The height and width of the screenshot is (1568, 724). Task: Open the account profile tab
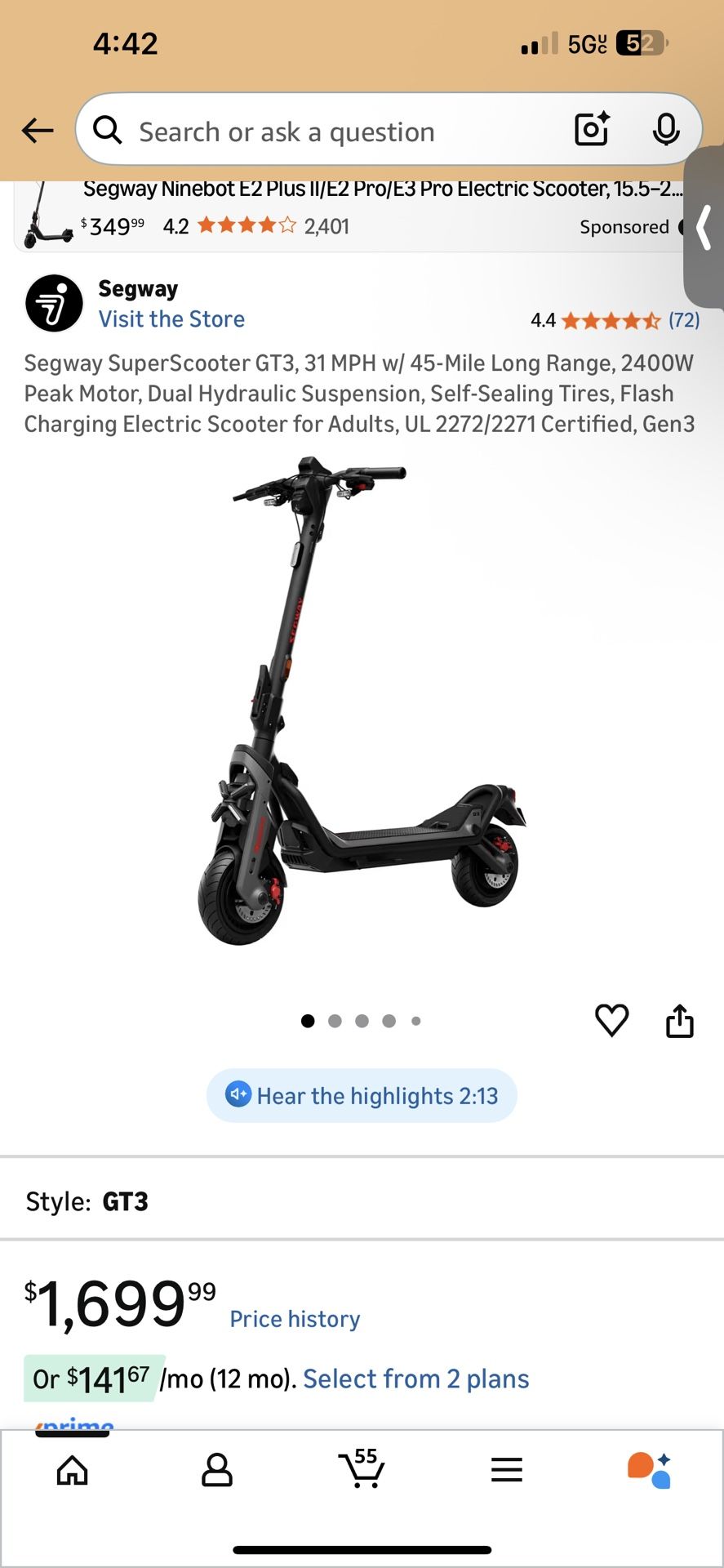(x=217, y=1471)
